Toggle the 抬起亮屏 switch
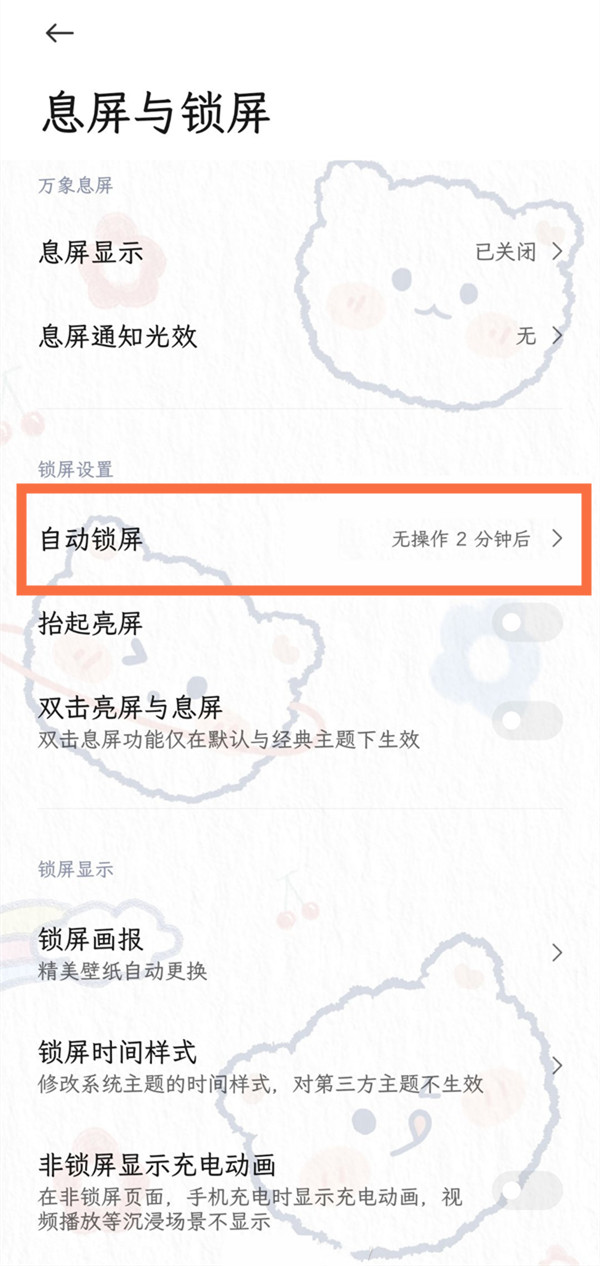Viewport: 600px width, 1266px height. click(527, 624)
